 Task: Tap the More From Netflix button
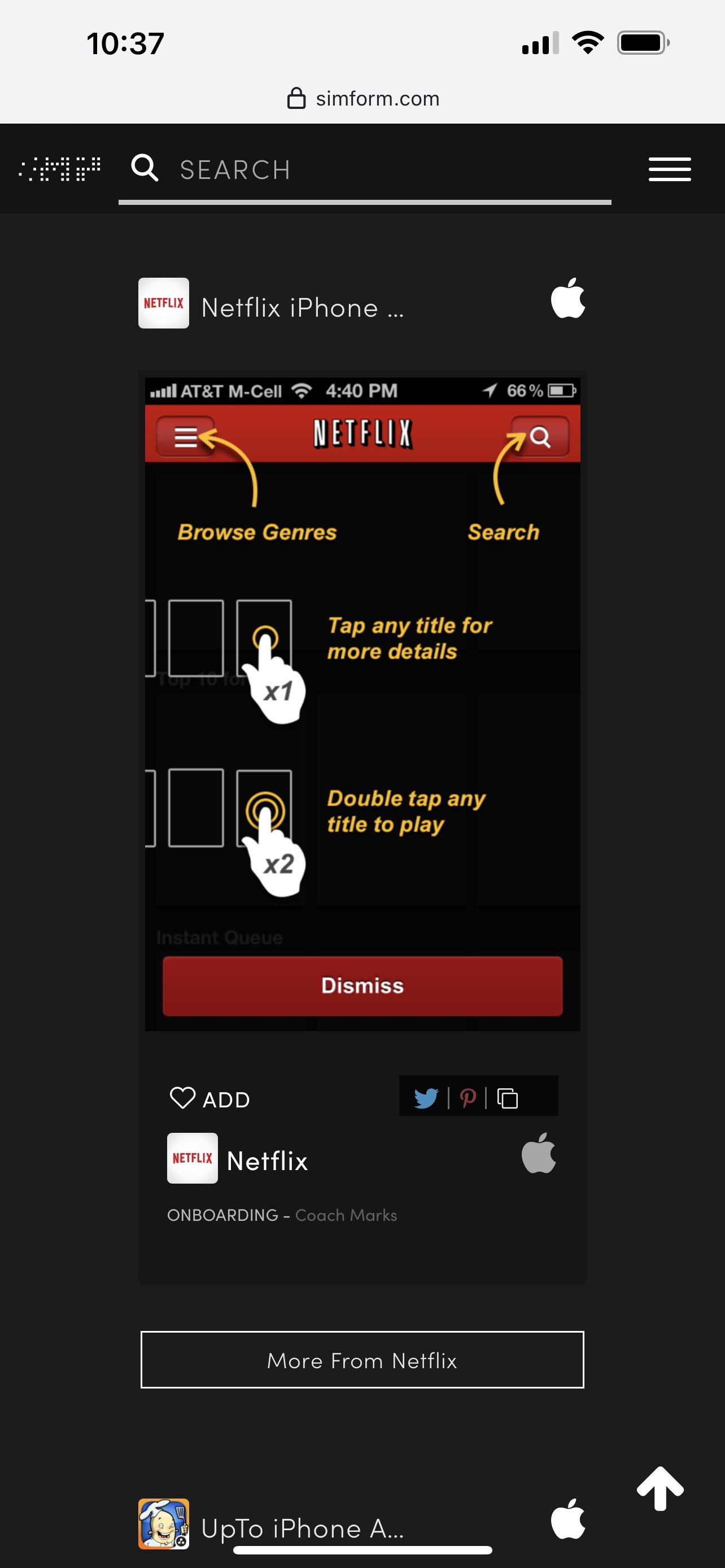pyautogui.click(x=362, y=1360)
